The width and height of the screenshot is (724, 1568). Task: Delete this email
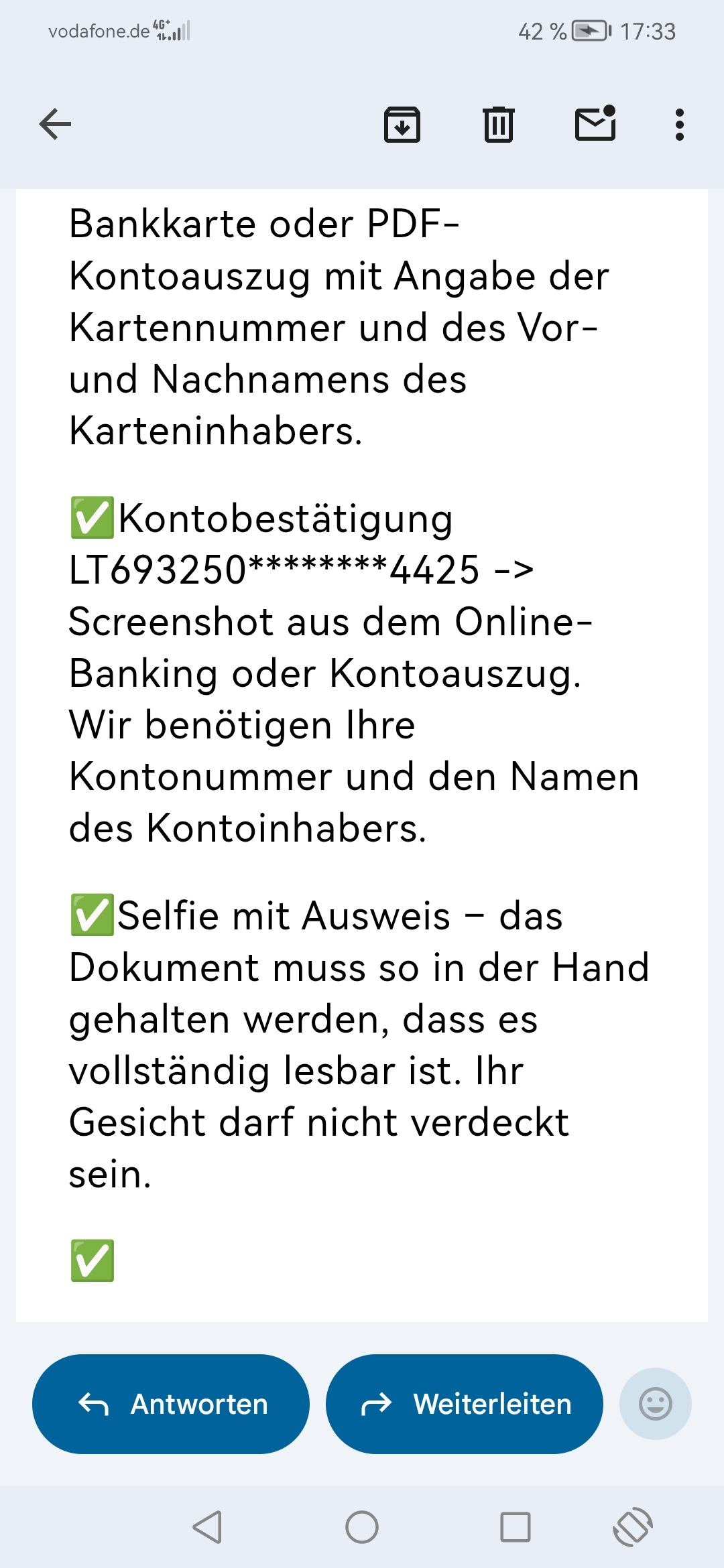point(498,125)
